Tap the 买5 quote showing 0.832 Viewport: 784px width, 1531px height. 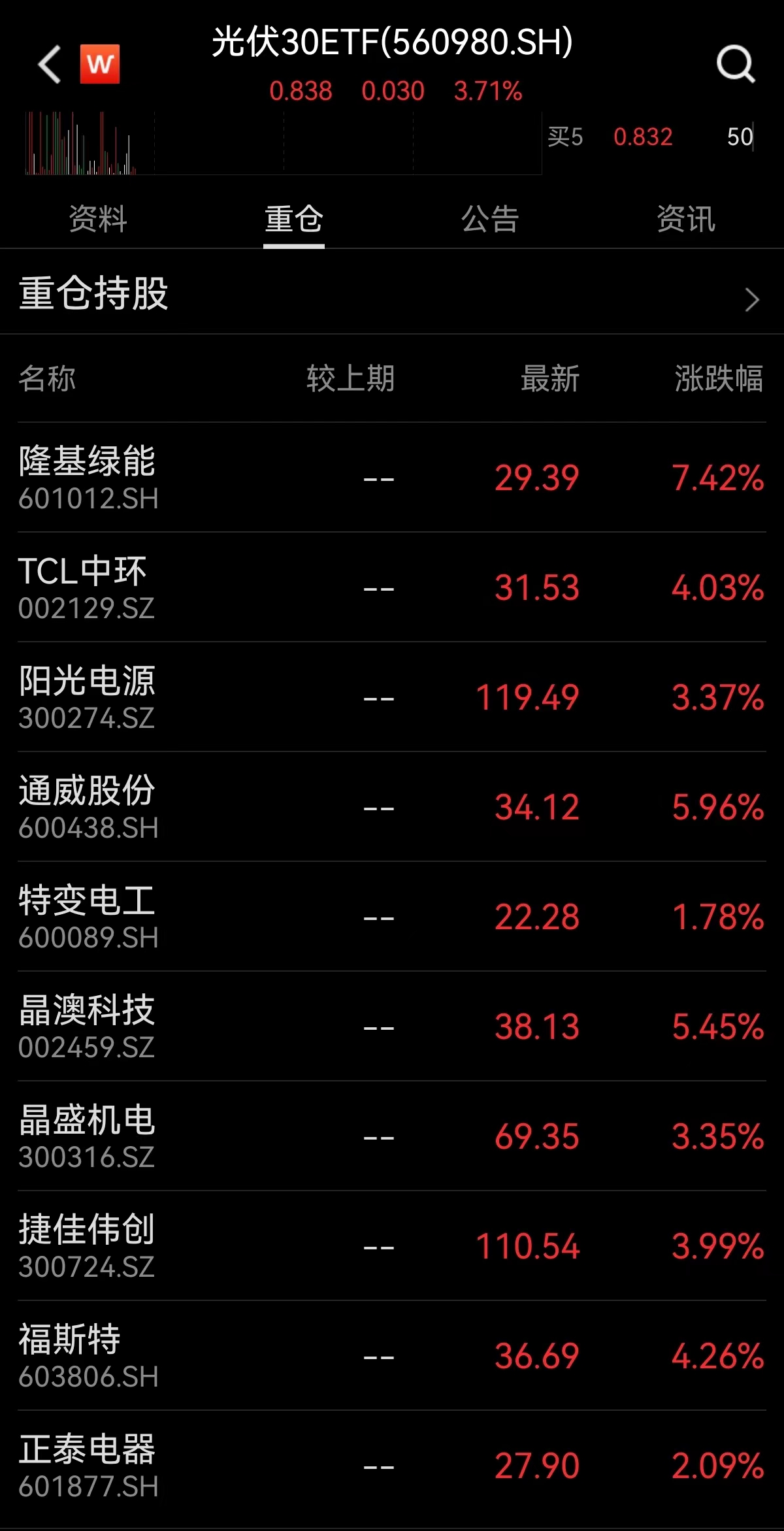click(x=644, y=136)
